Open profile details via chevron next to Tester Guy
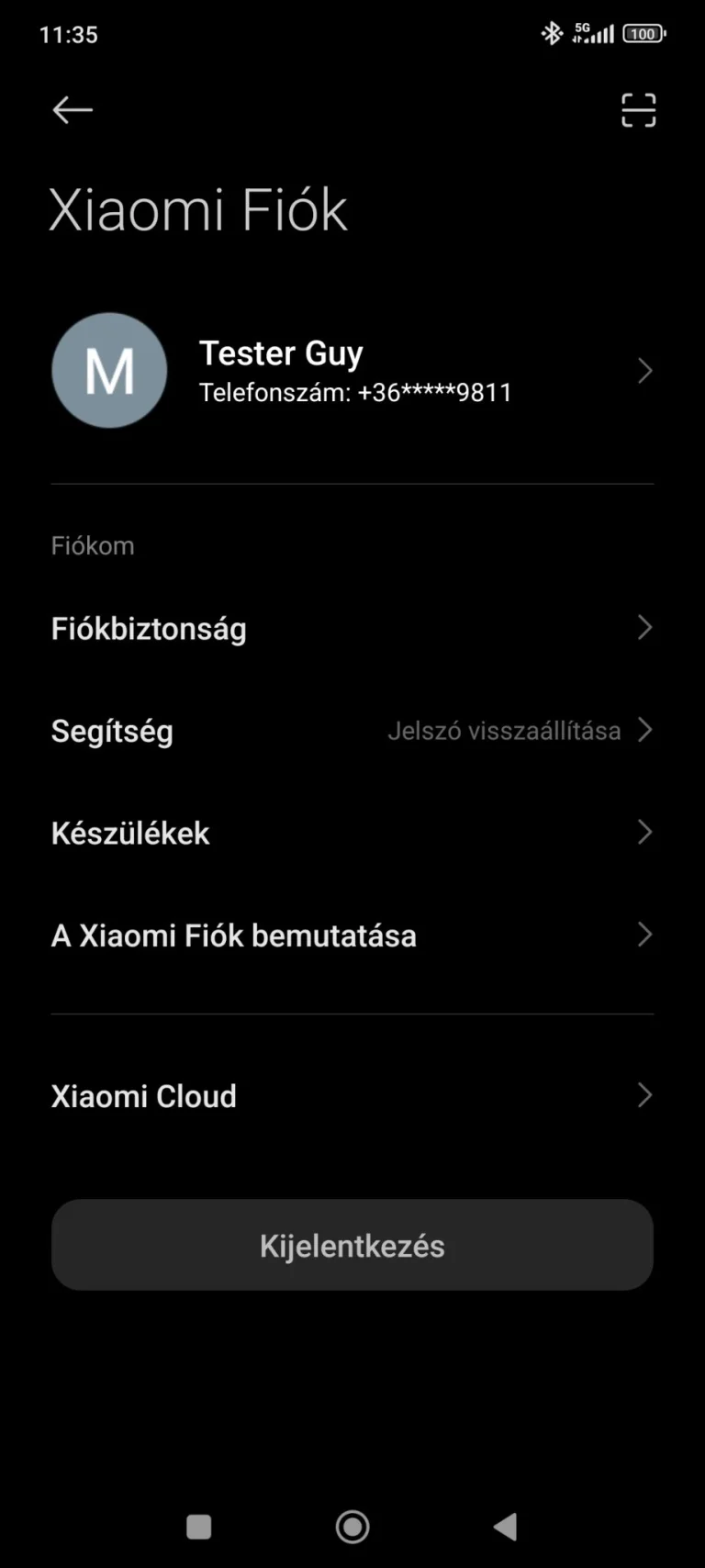Image resolution: width=705 pixels, height=1568 pixels. (x=644, y=370)
